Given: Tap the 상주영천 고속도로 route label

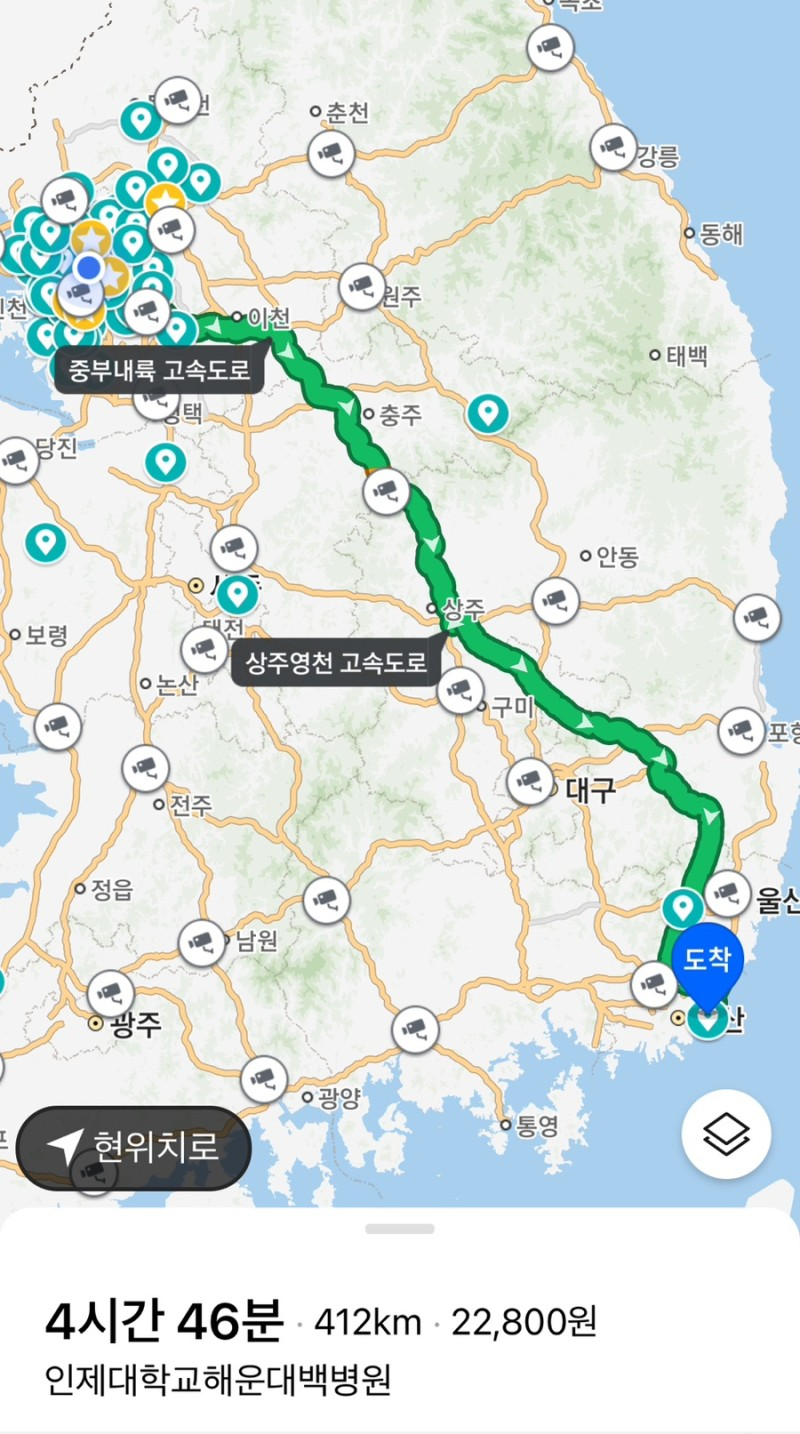Looking at the screenshot, I should click(x=336, y=662).
